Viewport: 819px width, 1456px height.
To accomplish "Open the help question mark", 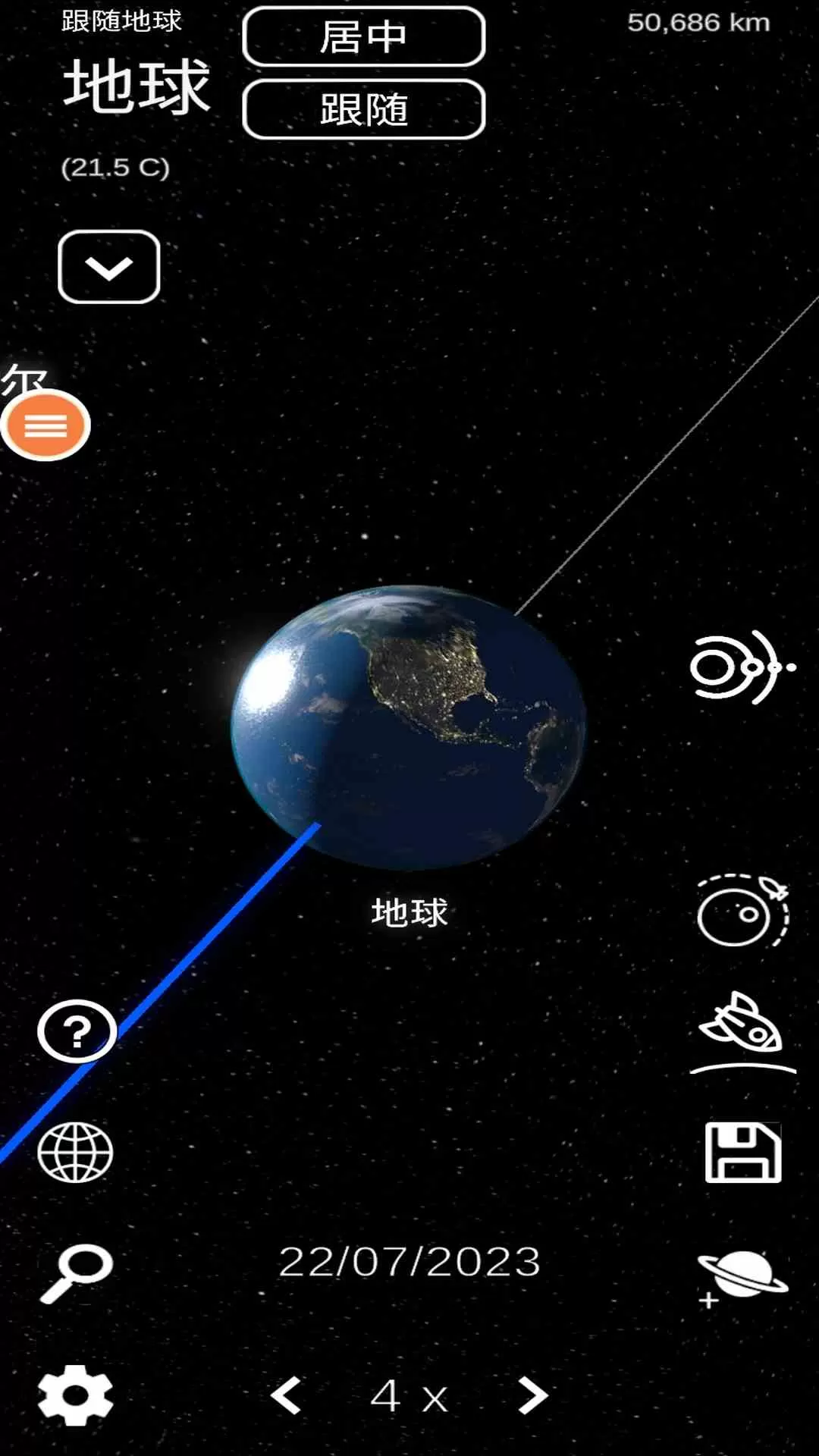I will [77, 1031].
